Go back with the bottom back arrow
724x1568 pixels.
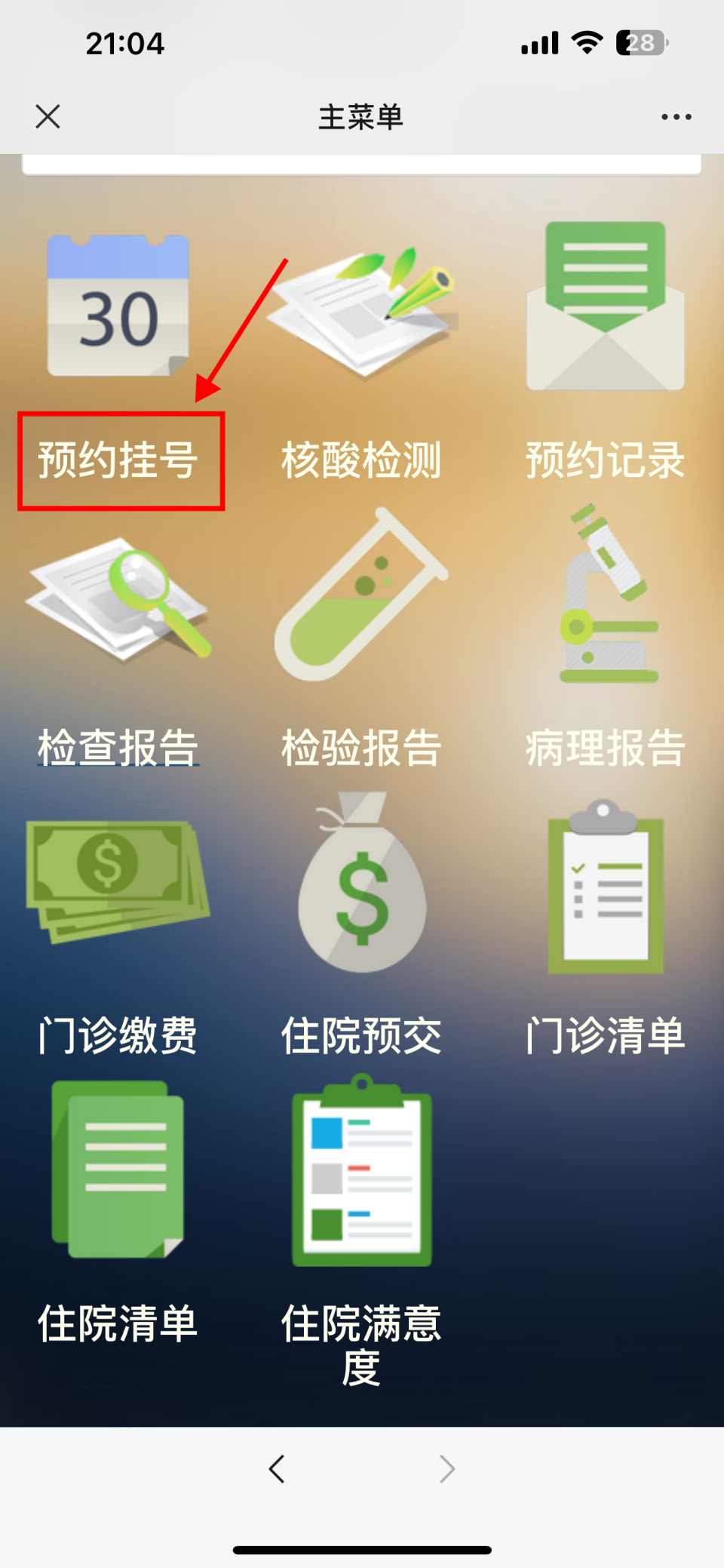277,1469
